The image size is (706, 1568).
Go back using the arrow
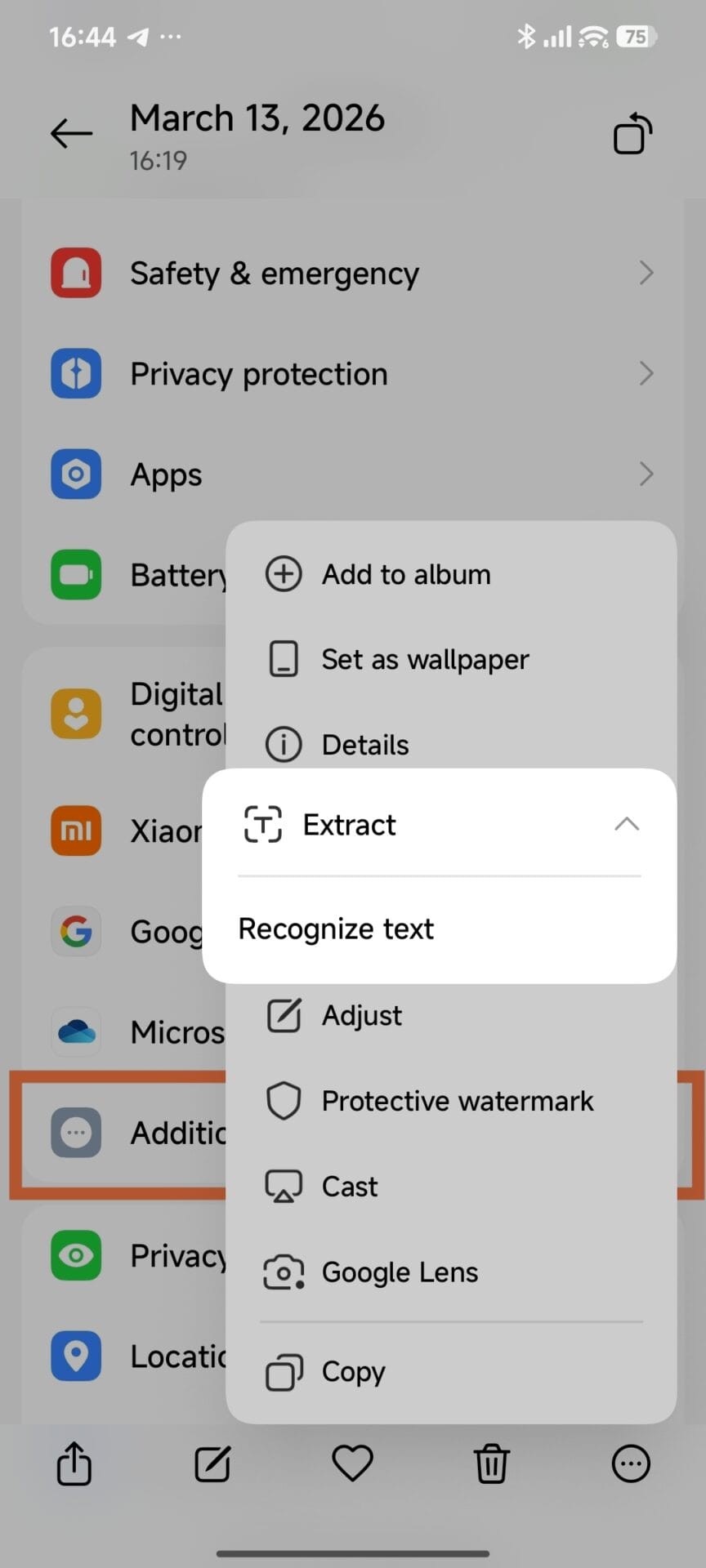click(71, 133)
